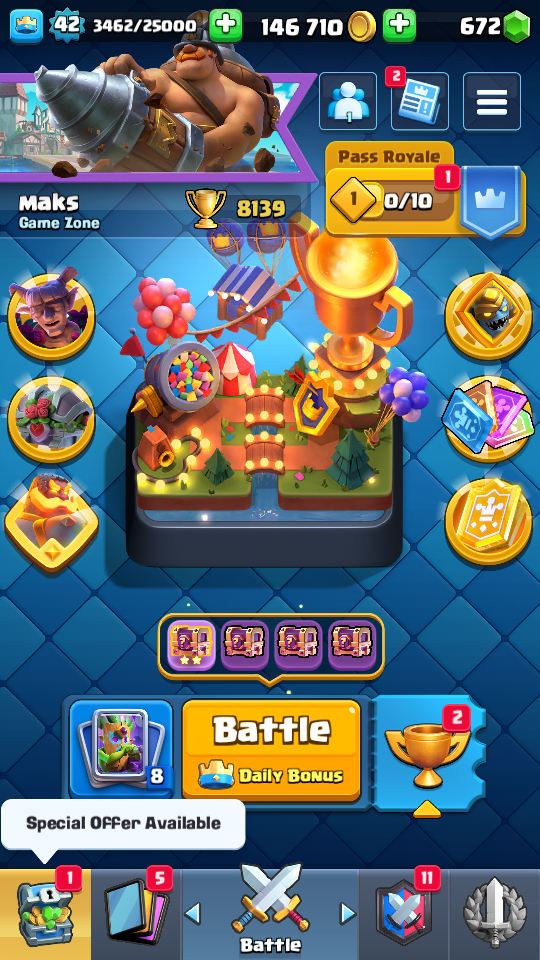This screenshot has width=540, height=960.
Task: Open the masked character challenge badge
Action: 488,315
